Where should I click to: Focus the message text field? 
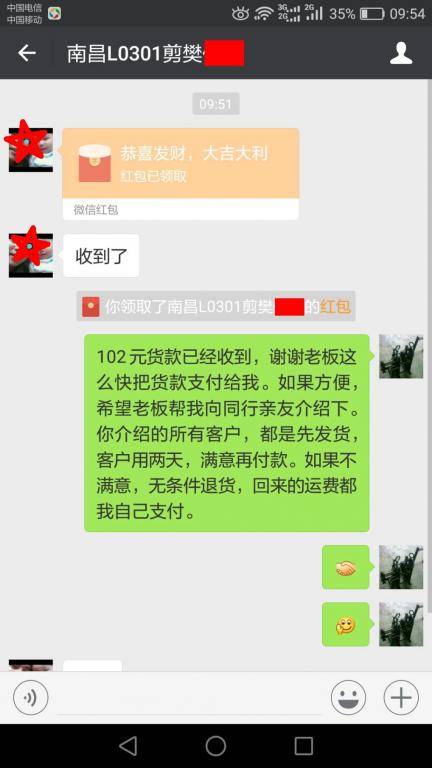point(190,698)
